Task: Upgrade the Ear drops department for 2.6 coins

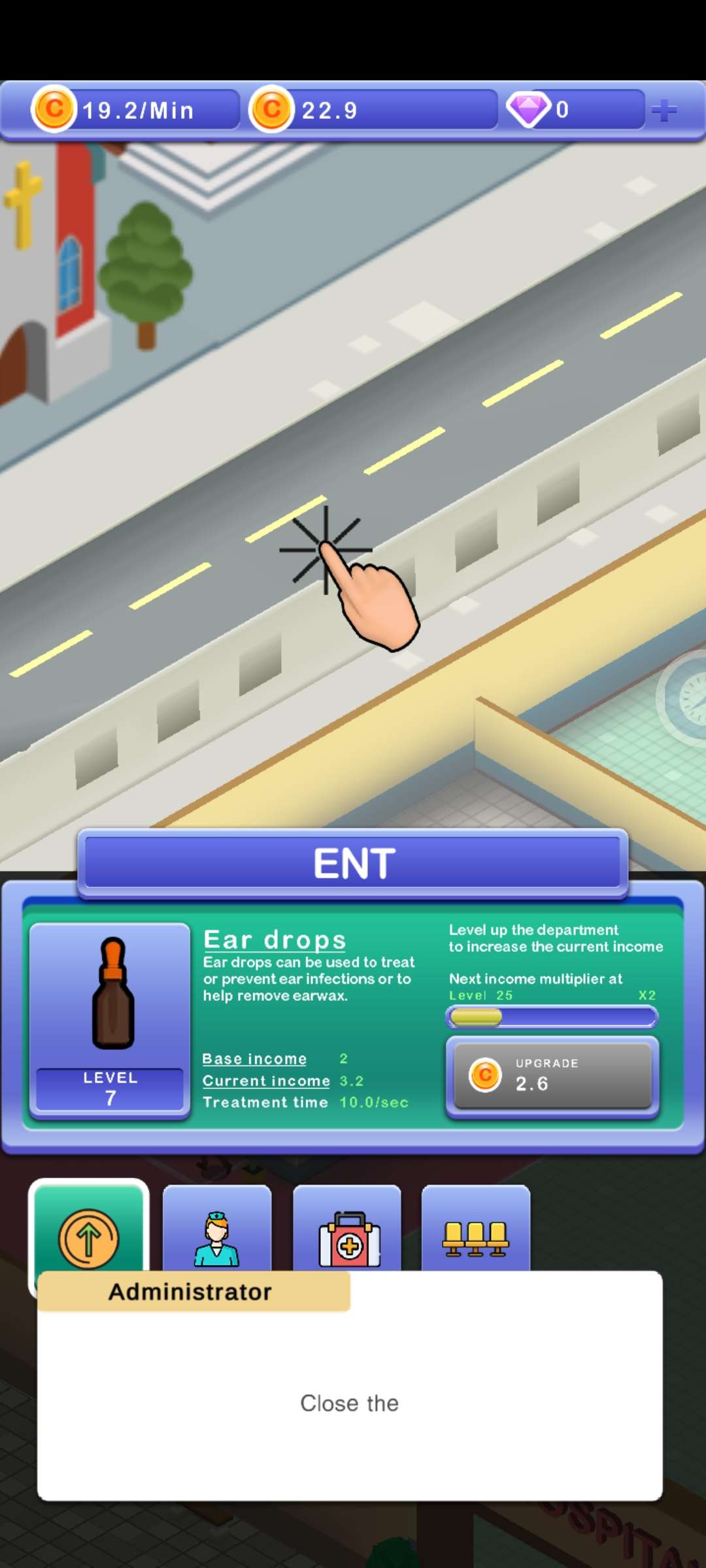Action: (x=552, y=1075)
